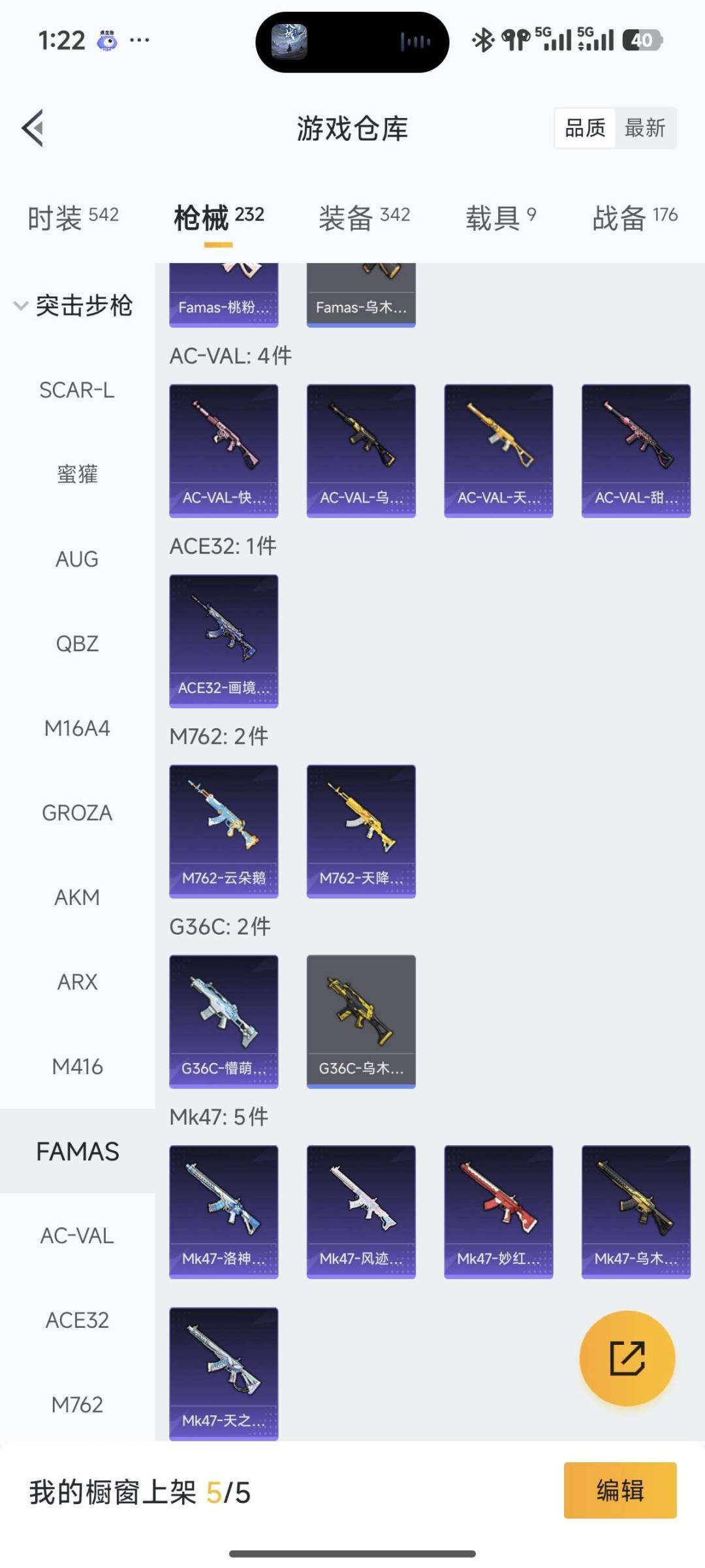Open the G36C-乌木 skin tile
705x1568 pixels.
click(361, 1021)
